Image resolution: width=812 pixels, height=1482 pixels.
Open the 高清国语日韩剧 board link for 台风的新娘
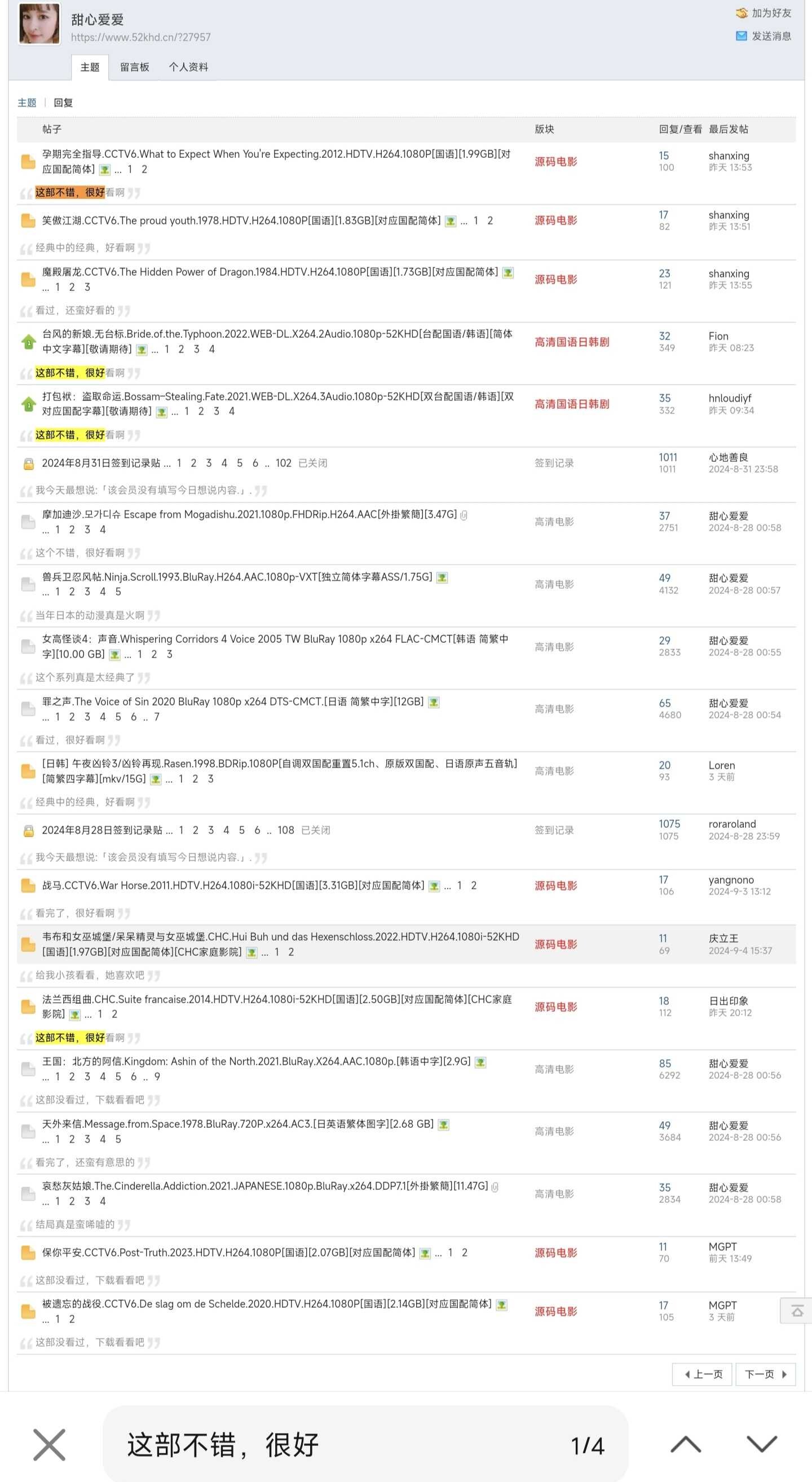(x=572, y=342)
